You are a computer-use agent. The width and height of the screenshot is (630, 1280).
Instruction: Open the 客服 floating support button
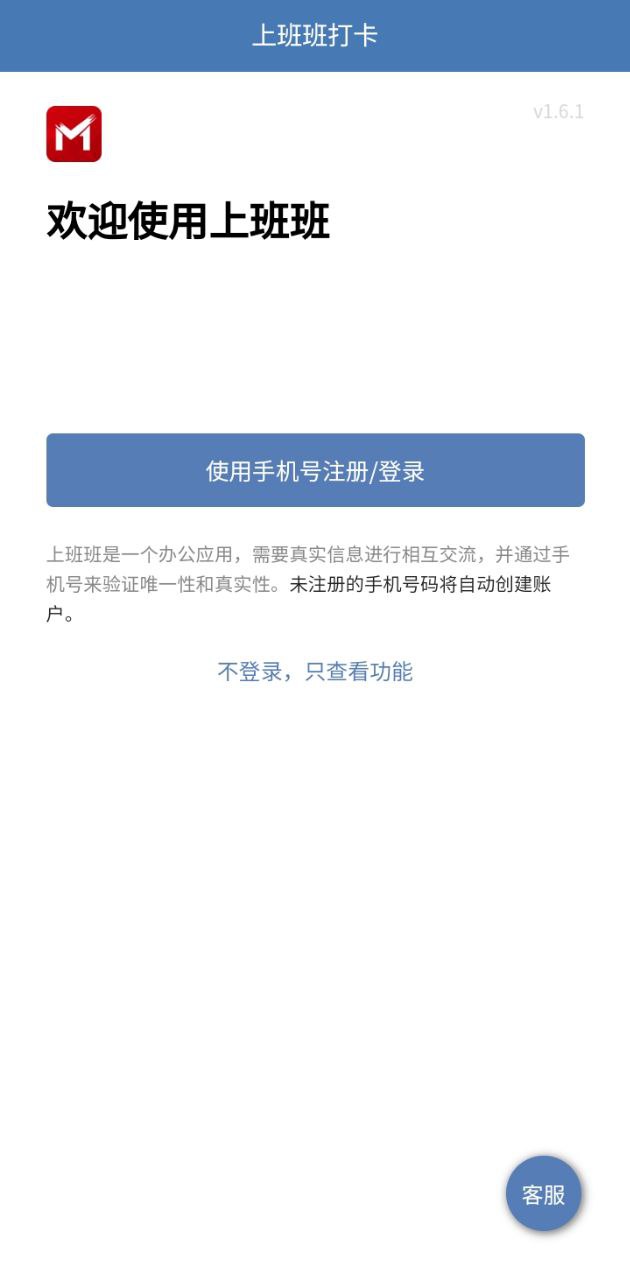[543, 1194]
